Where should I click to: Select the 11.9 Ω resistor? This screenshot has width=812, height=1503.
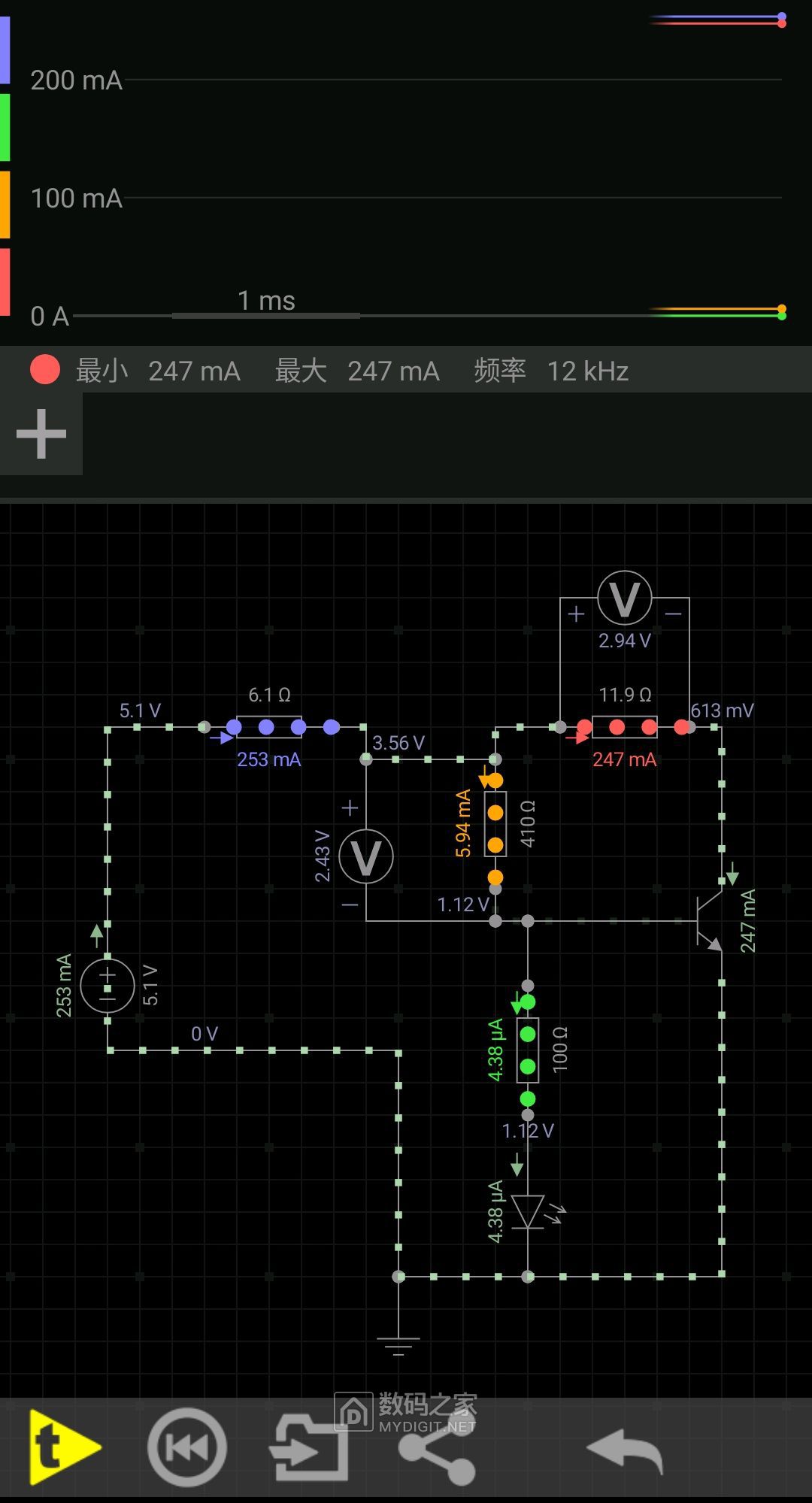pos(624,727)
